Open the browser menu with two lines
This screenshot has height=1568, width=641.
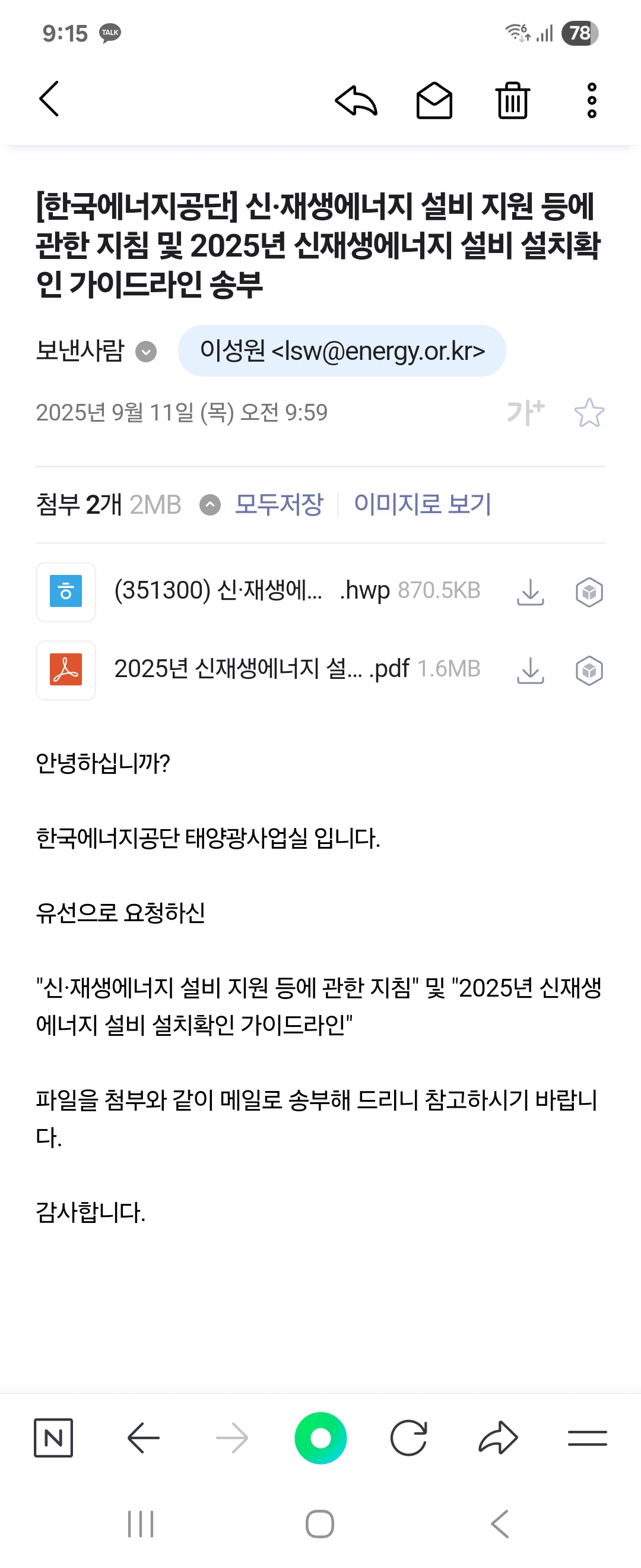pyautogui.click(x=587, y=1438)
